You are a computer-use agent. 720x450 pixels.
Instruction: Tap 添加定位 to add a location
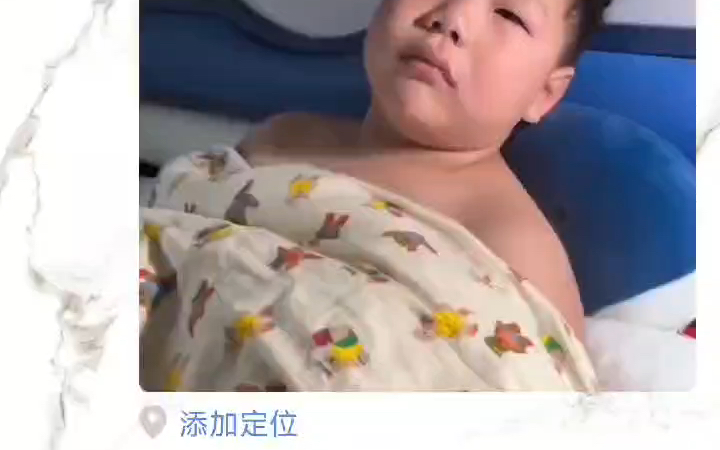(238, 423)
